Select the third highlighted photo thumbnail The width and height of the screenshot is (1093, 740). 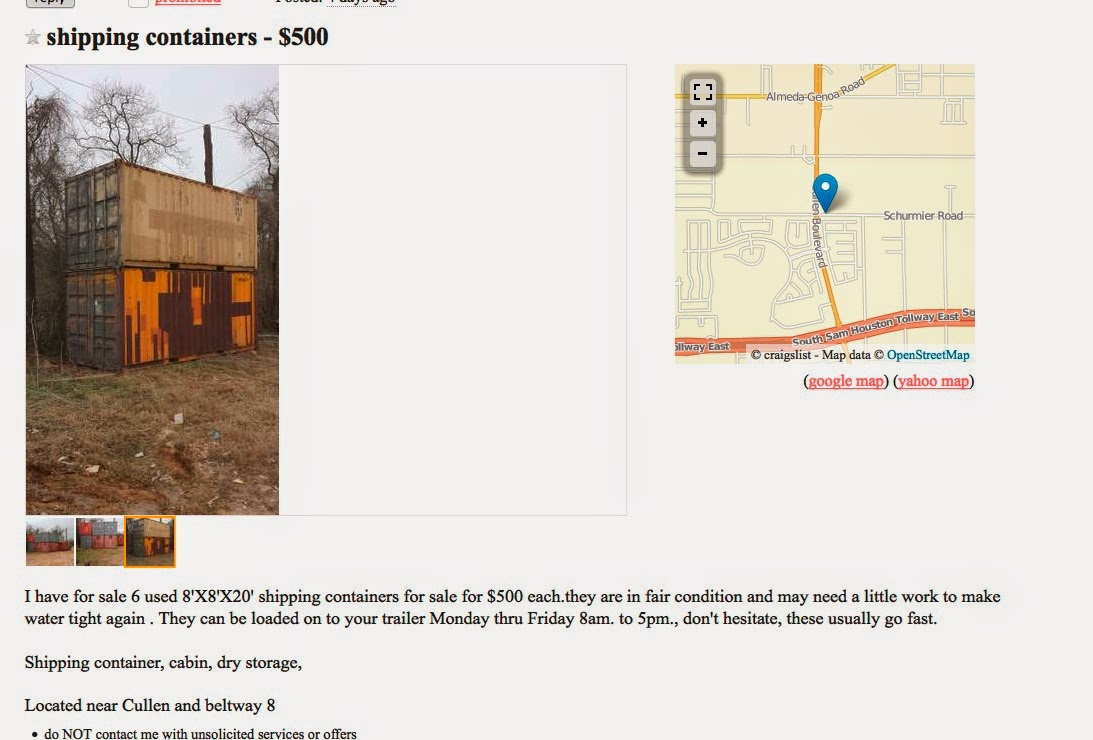click(150, 541)
